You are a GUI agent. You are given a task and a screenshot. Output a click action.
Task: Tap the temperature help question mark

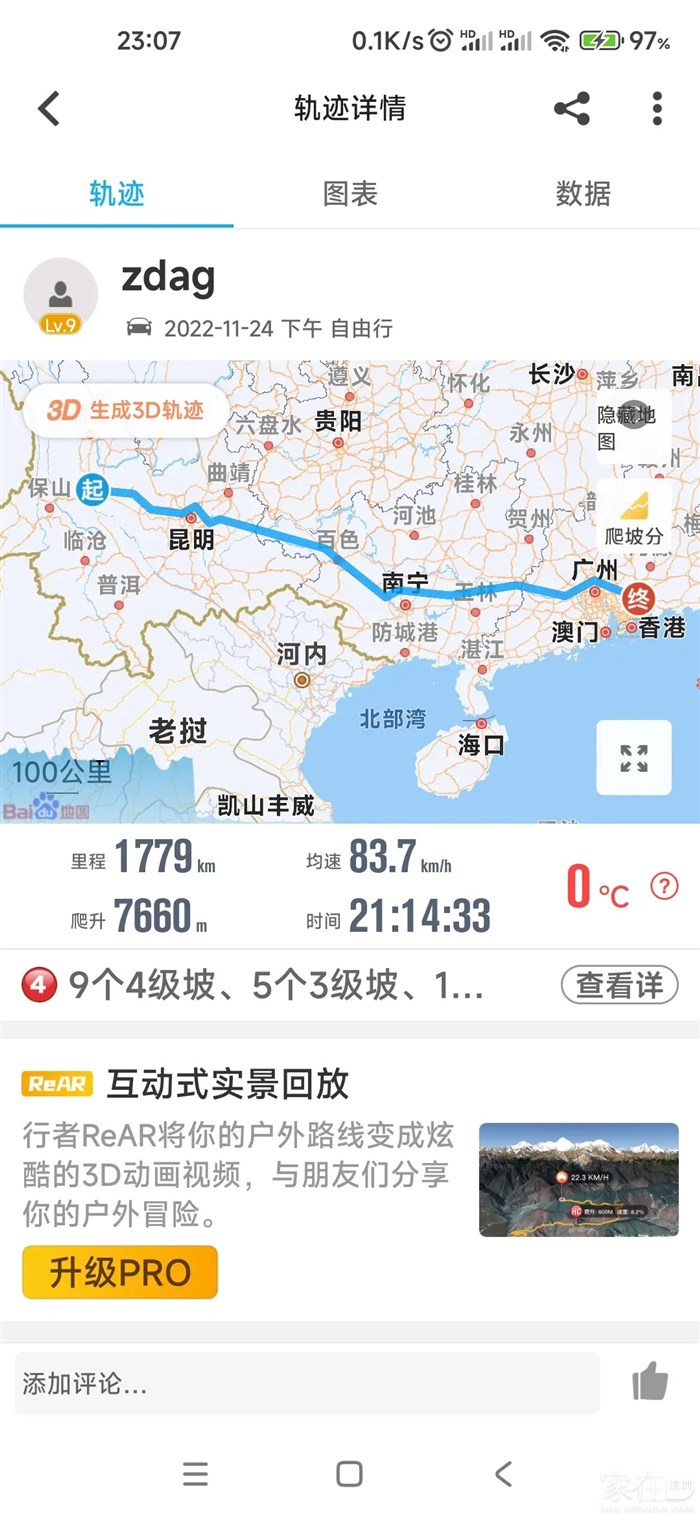(664, 885)
